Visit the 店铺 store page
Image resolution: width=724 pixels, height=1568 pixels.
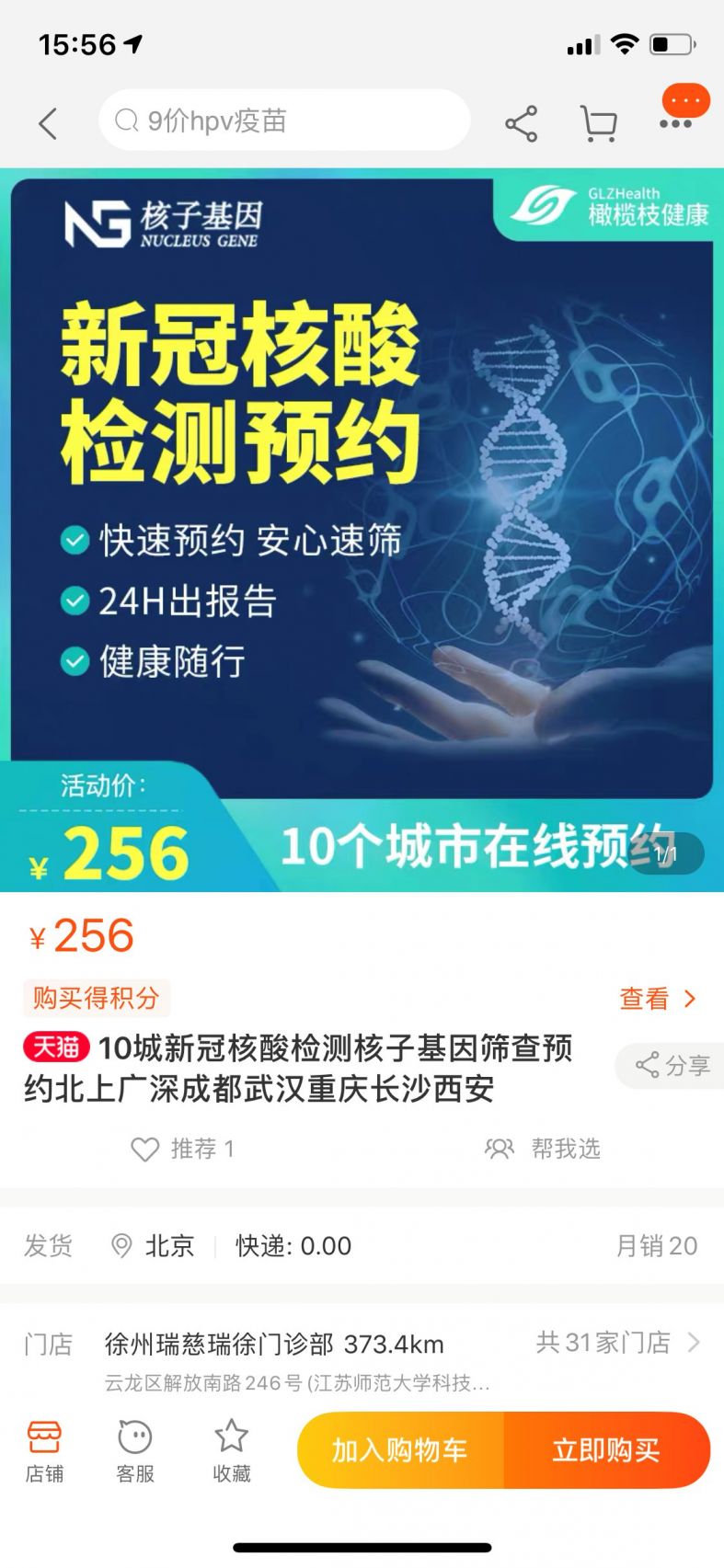[44, 1450]
